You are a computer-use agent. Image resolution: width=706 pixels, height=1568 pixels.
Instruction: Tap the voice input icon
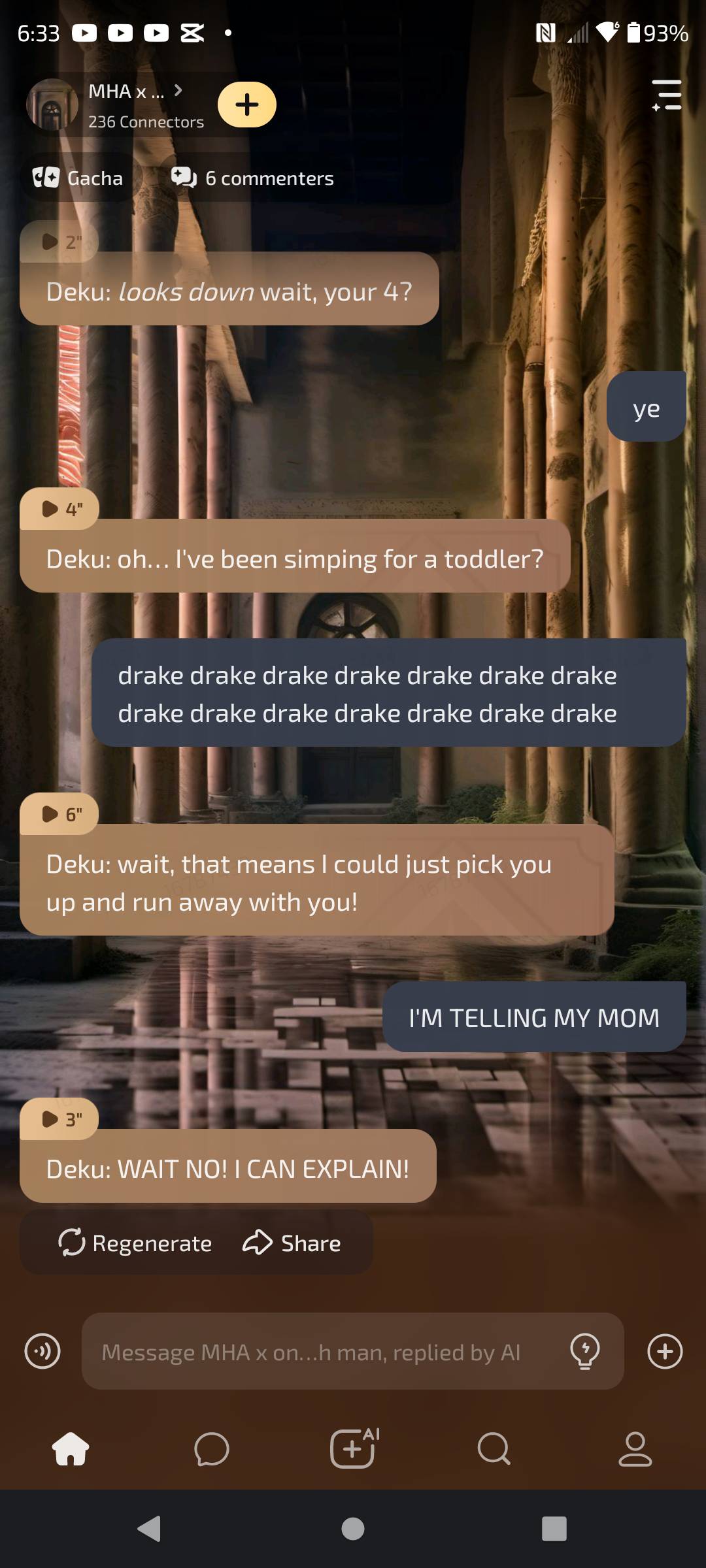(x=42, y=1351)
